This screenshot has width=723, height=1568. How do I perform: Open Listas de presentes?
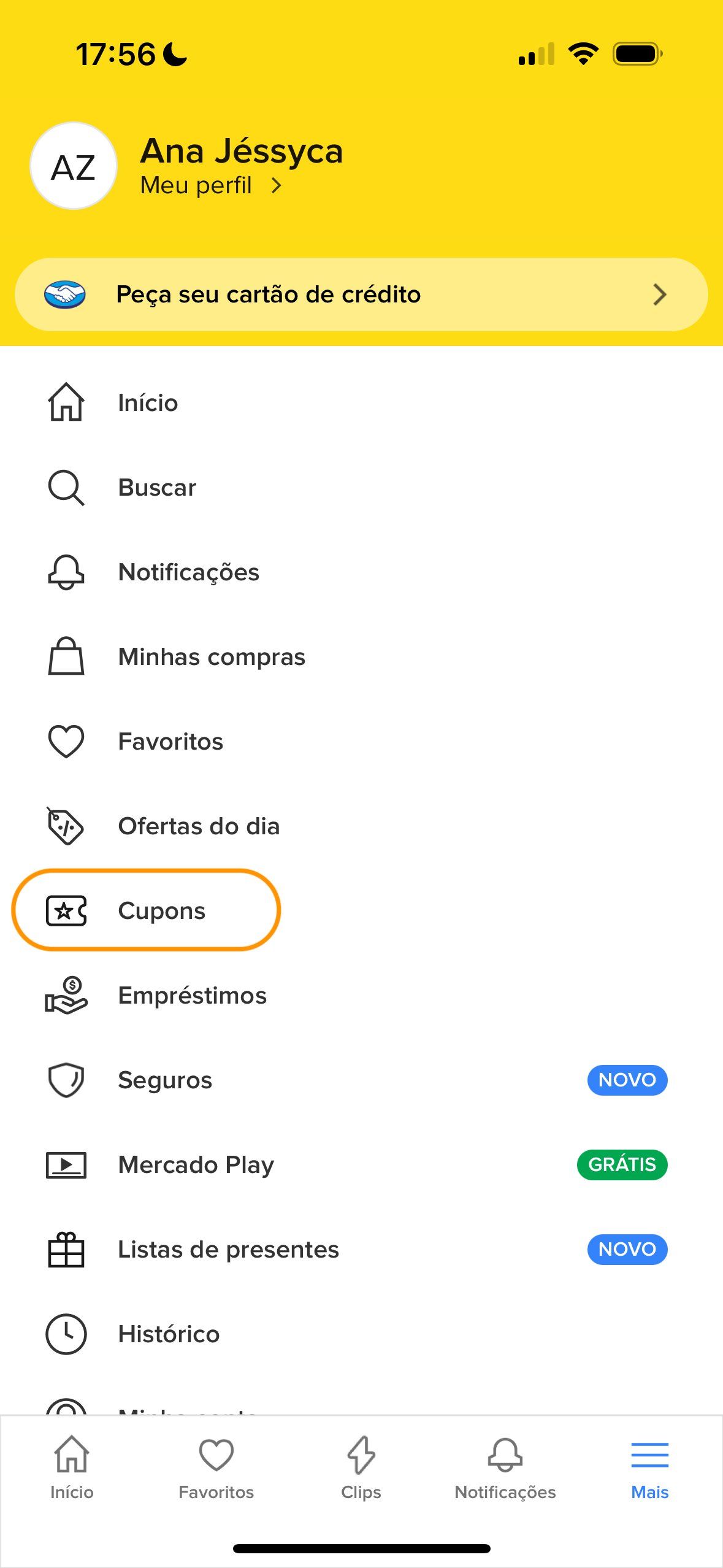(x=361, y=1250)
